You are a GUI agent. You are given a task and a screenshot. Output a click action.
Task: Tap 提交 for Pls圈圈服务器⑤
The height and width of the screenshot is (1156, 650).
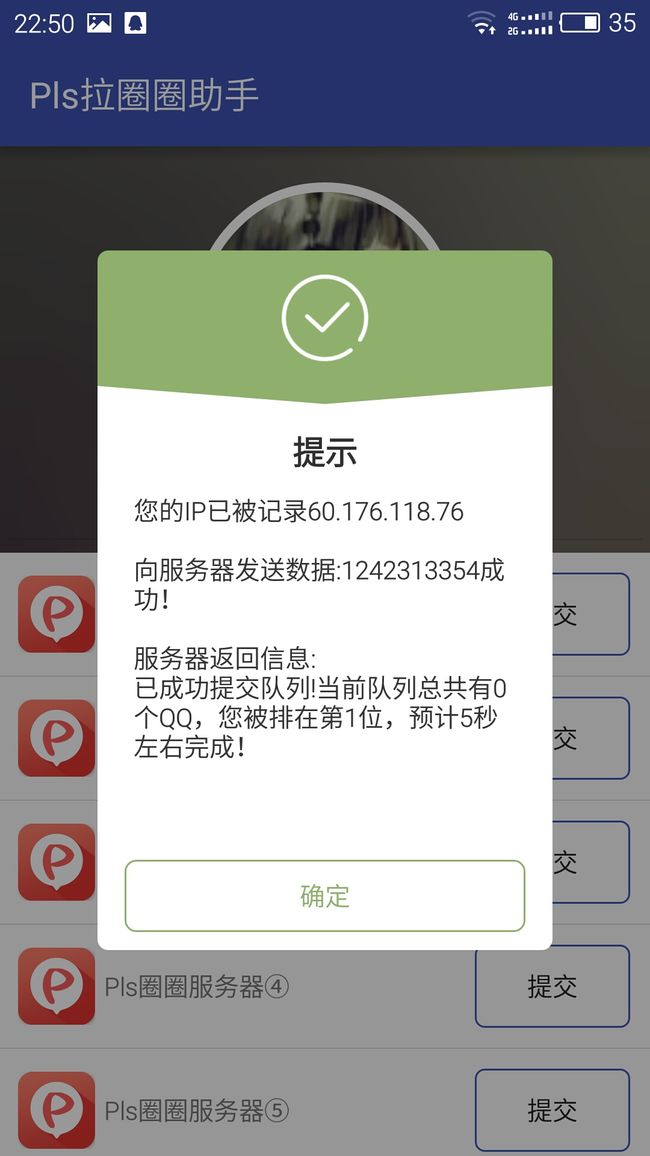552,1110
